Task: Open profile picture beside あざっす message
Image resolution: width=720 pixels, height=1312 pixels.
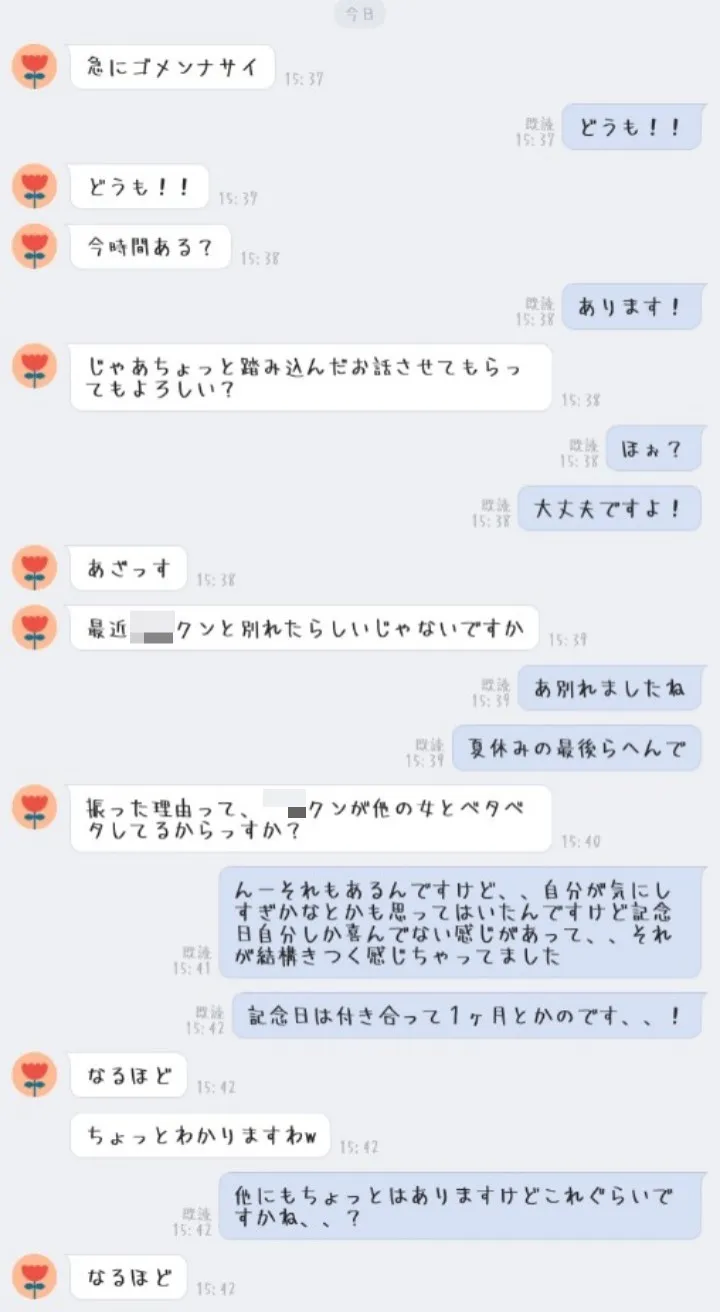Action: coord(34,568)
